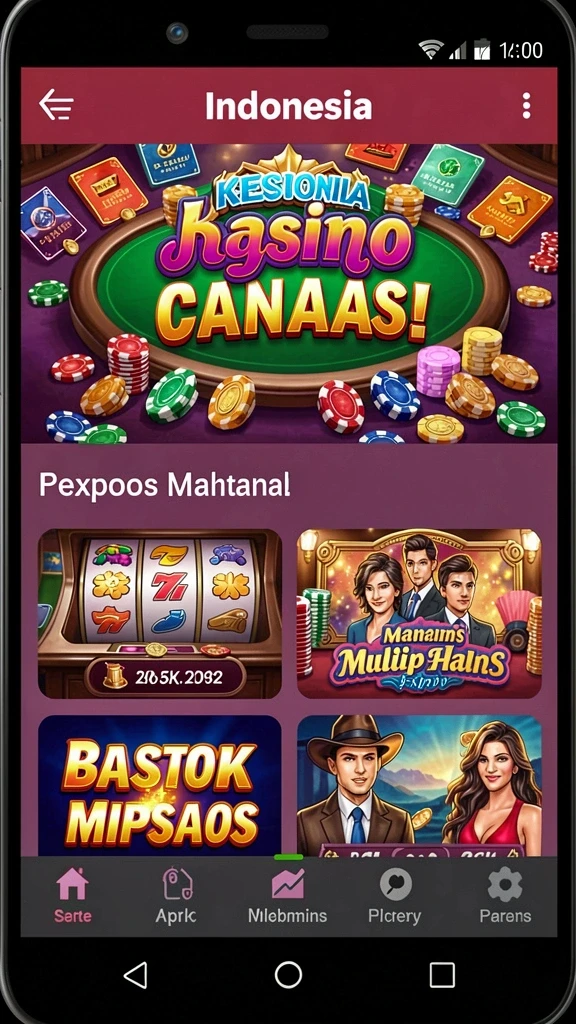576x1024 pixels.
Task: Open the Mulliip Halns game tile
Action: [x=419, y=613]
